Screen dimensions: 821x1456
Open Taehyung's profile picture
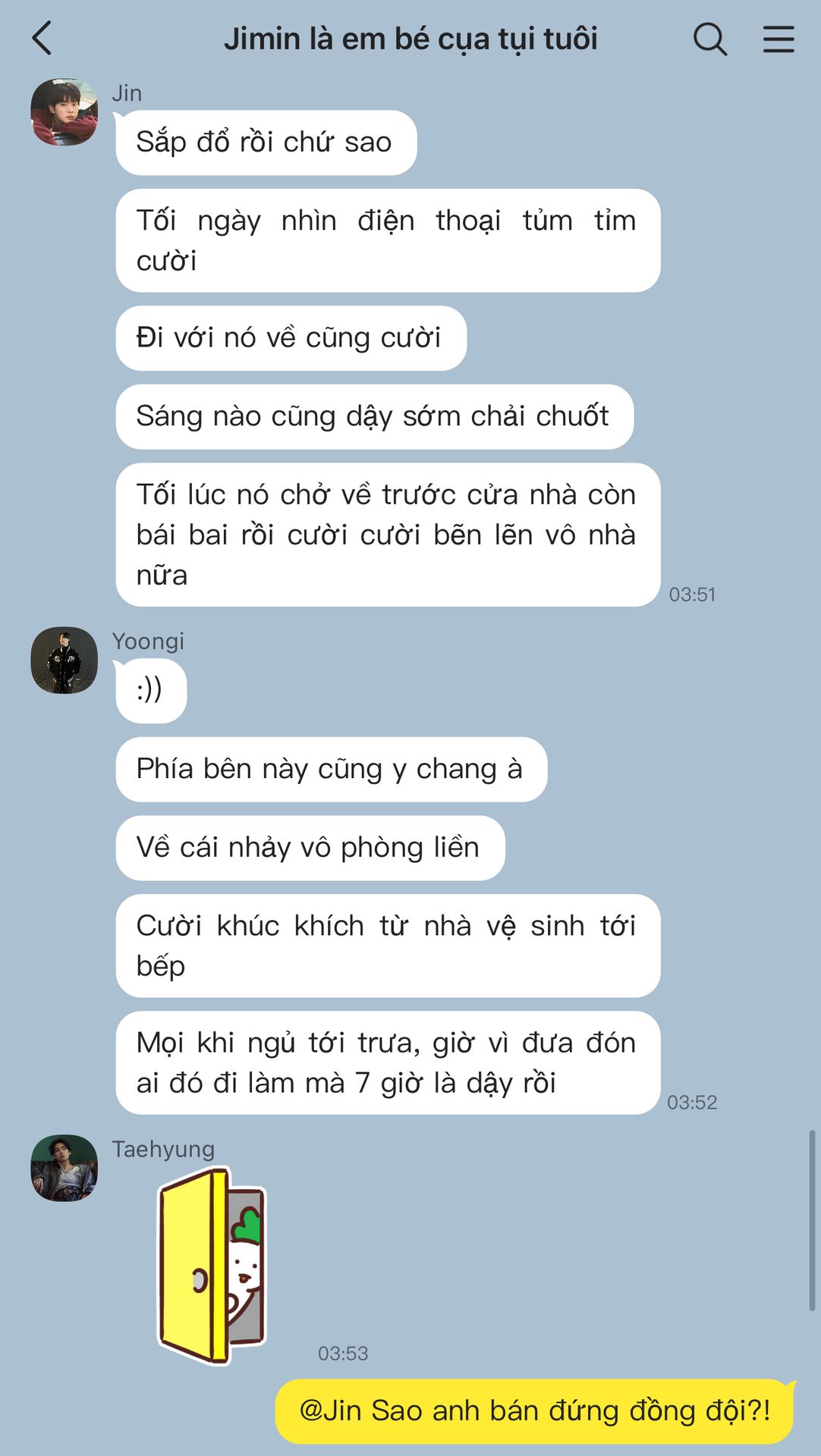(64, 1168)
